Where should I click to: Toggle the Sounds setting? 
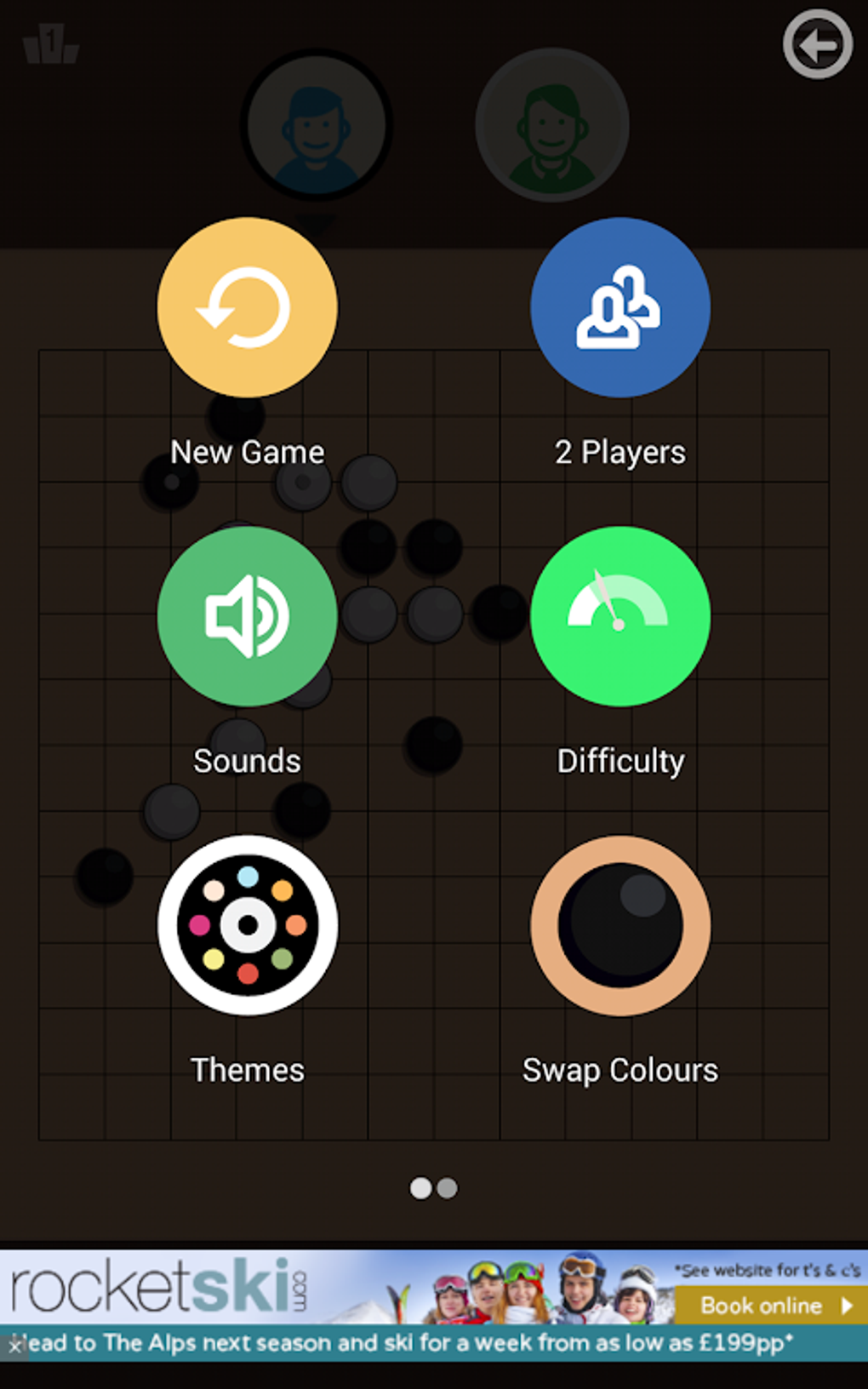(x=248, y=616)
